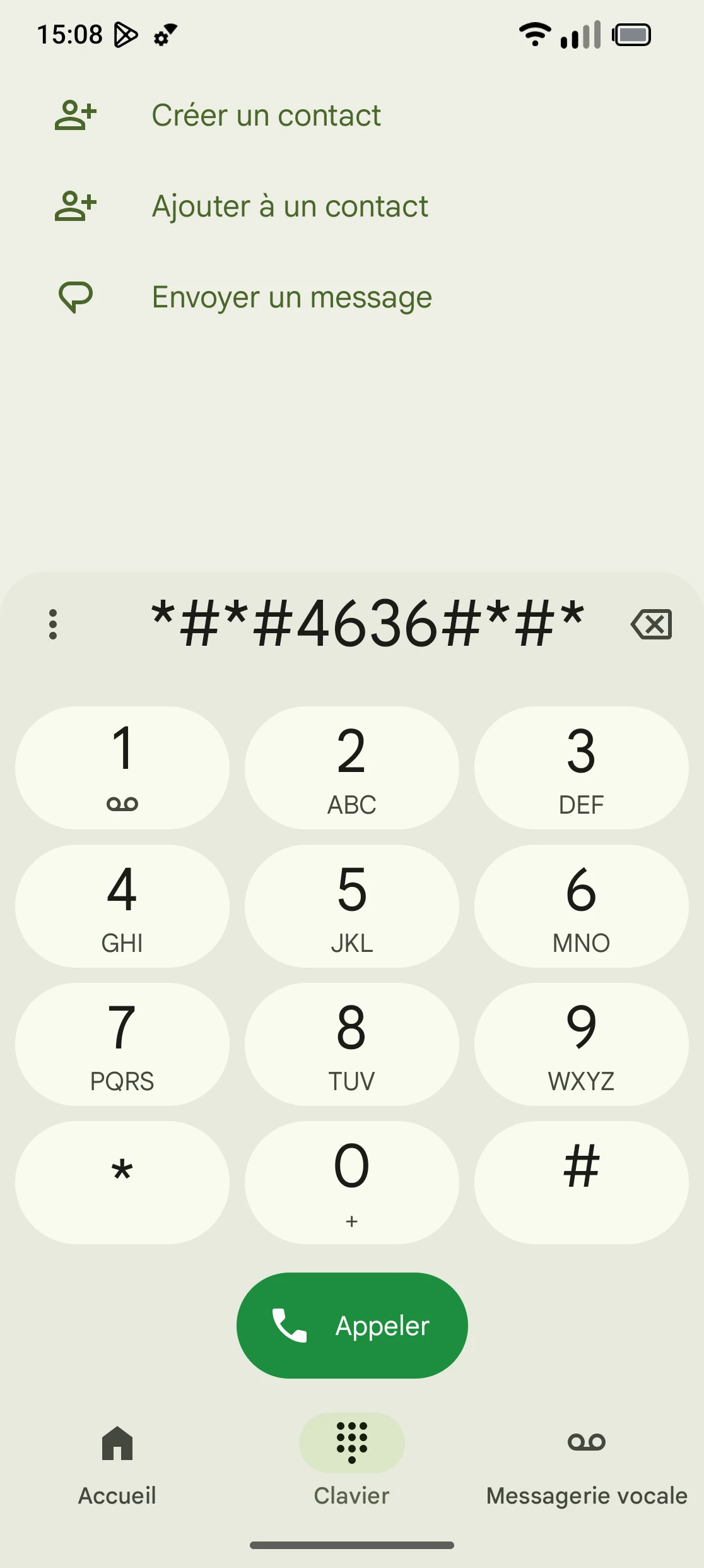Enter digit 2 ABC
This screenshot has width=704, height=1568.
[x=352, y=768]
